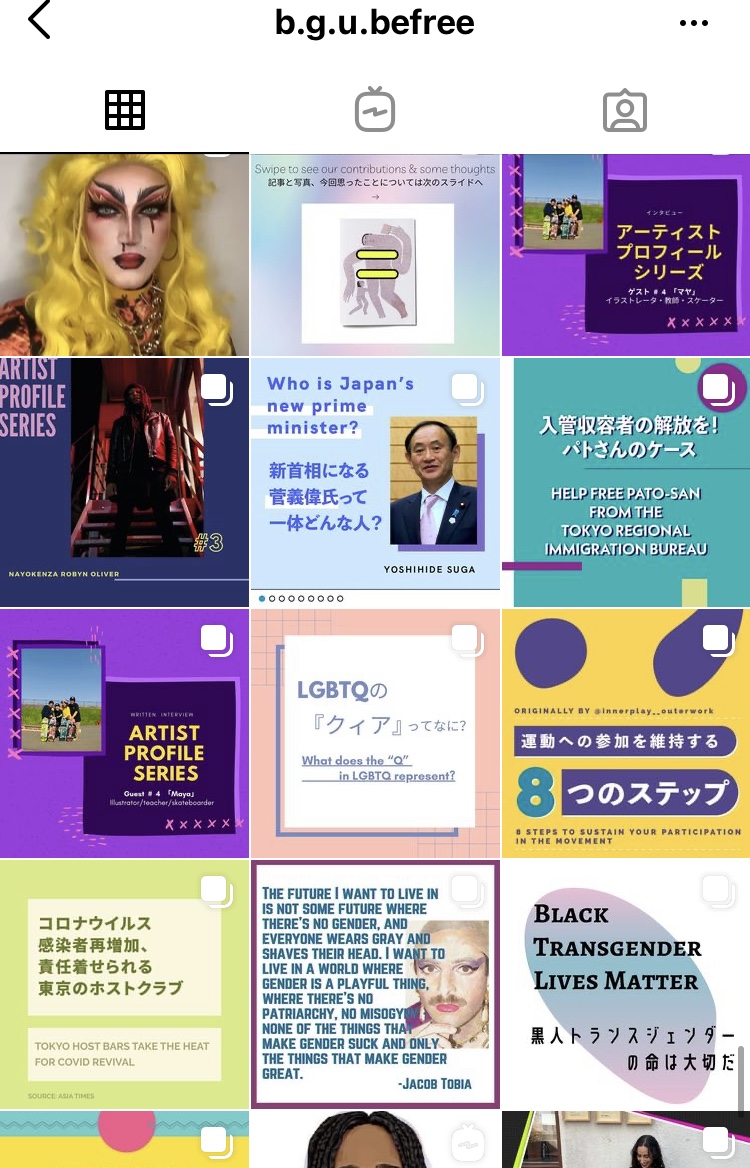Image resolution: width=750 pixels, height=1168 pixels.
Task: Open the 'Who is Japan's new prime minister?' post
Action: tap(375, 482)
